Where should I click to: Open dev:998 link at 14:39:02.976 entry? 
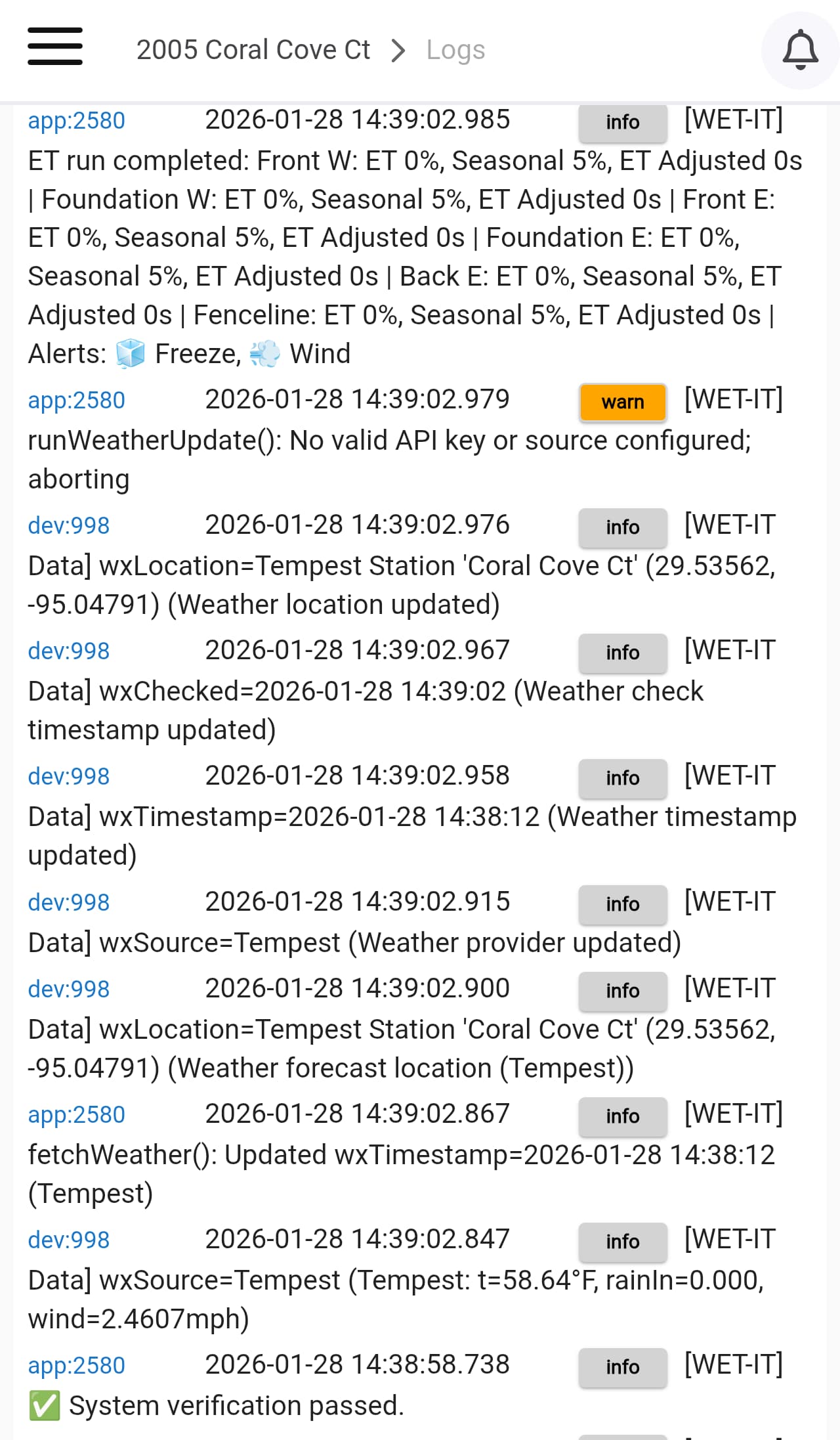pos(68,526)
